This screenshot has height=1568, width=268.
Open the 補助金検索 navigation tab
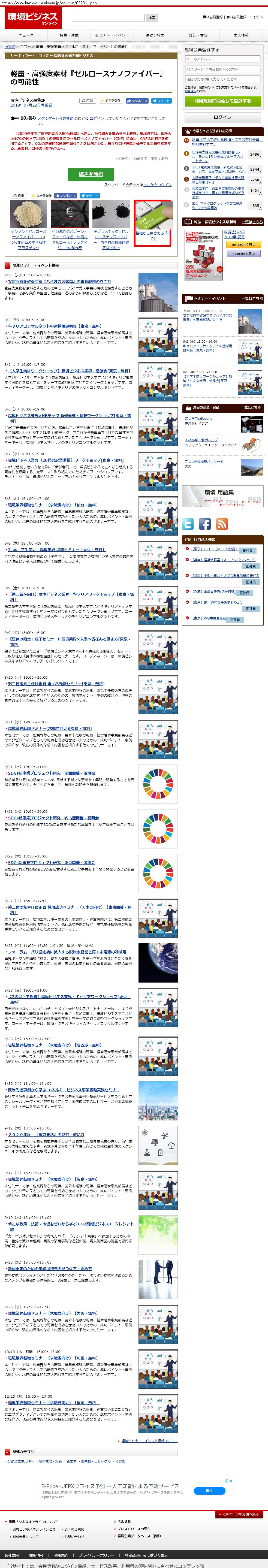(x=155, y=35)
